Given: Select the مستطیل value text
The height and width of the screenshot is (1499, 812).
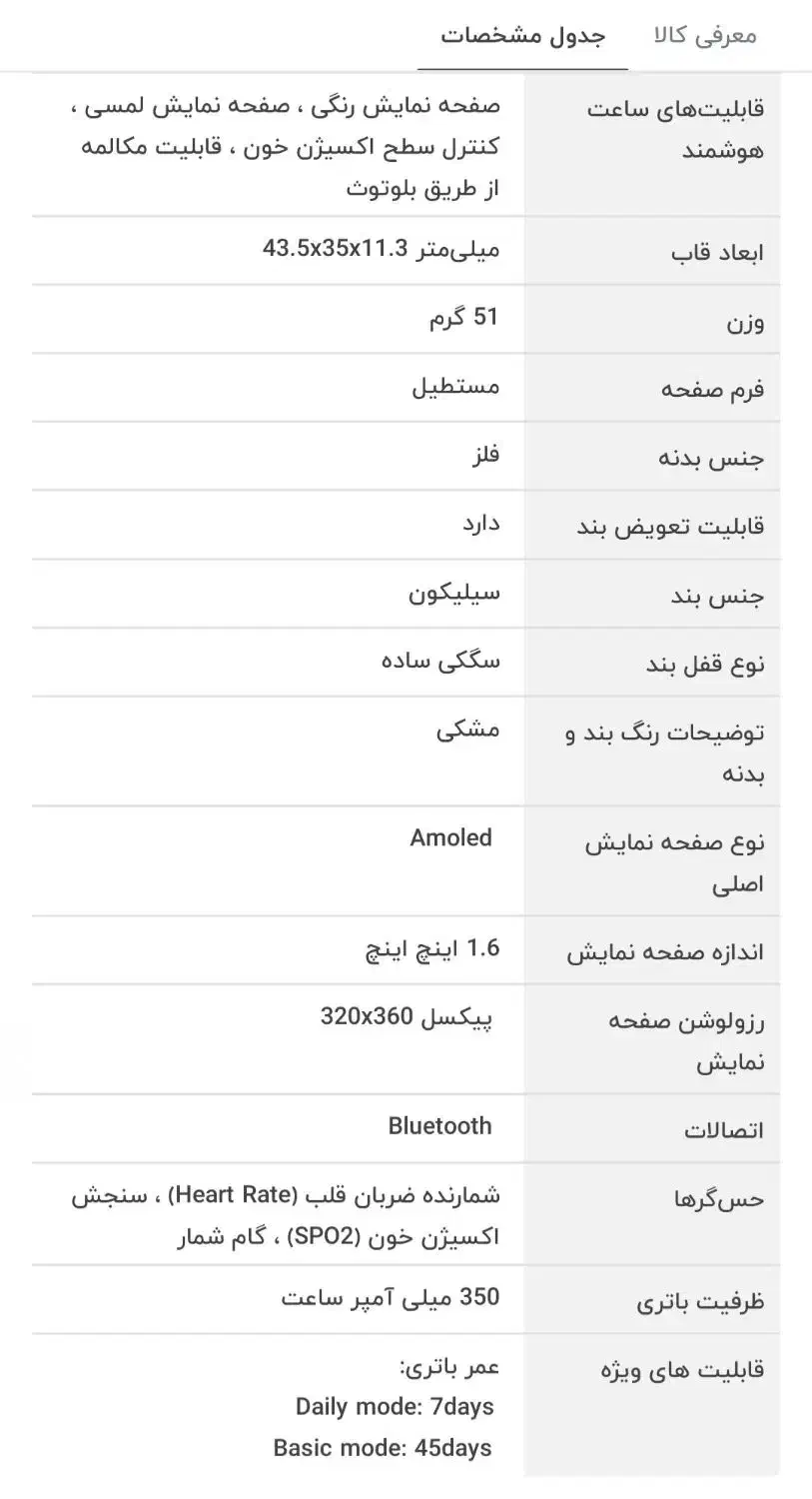Looking at the screenshot, I should (468, 388).
